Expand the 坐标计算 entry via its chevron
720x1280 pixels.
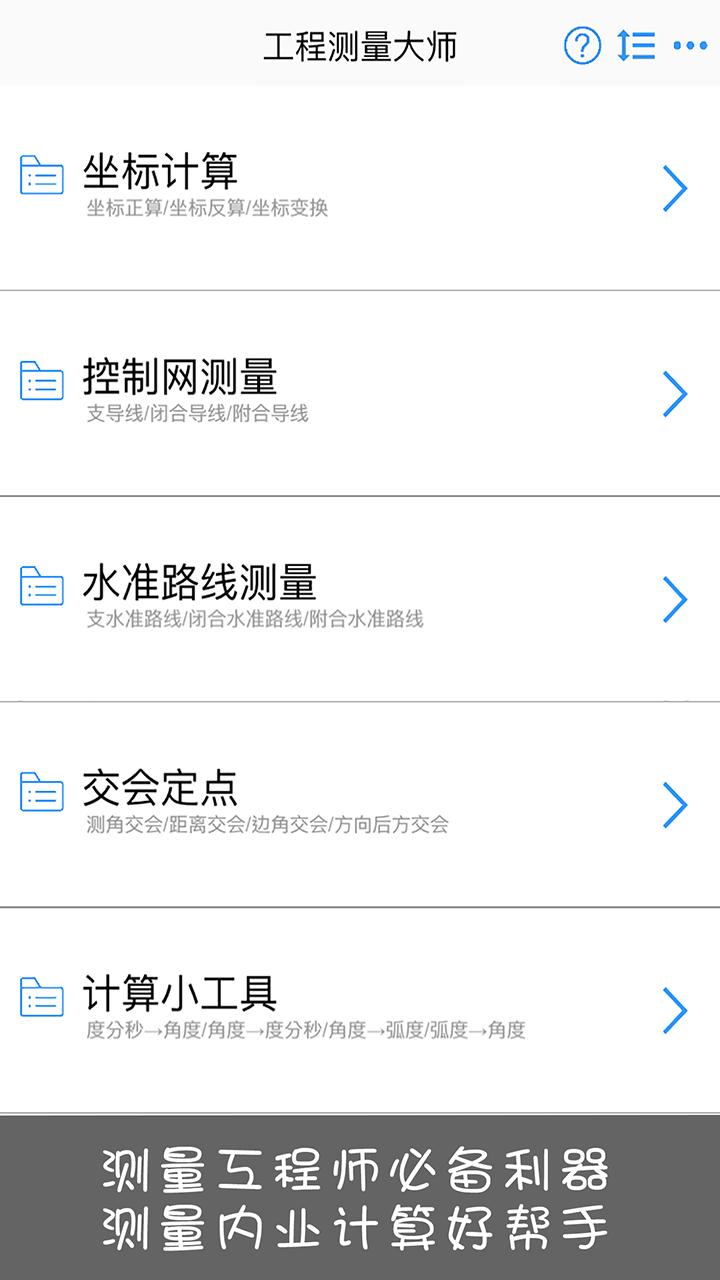(675, 189)
